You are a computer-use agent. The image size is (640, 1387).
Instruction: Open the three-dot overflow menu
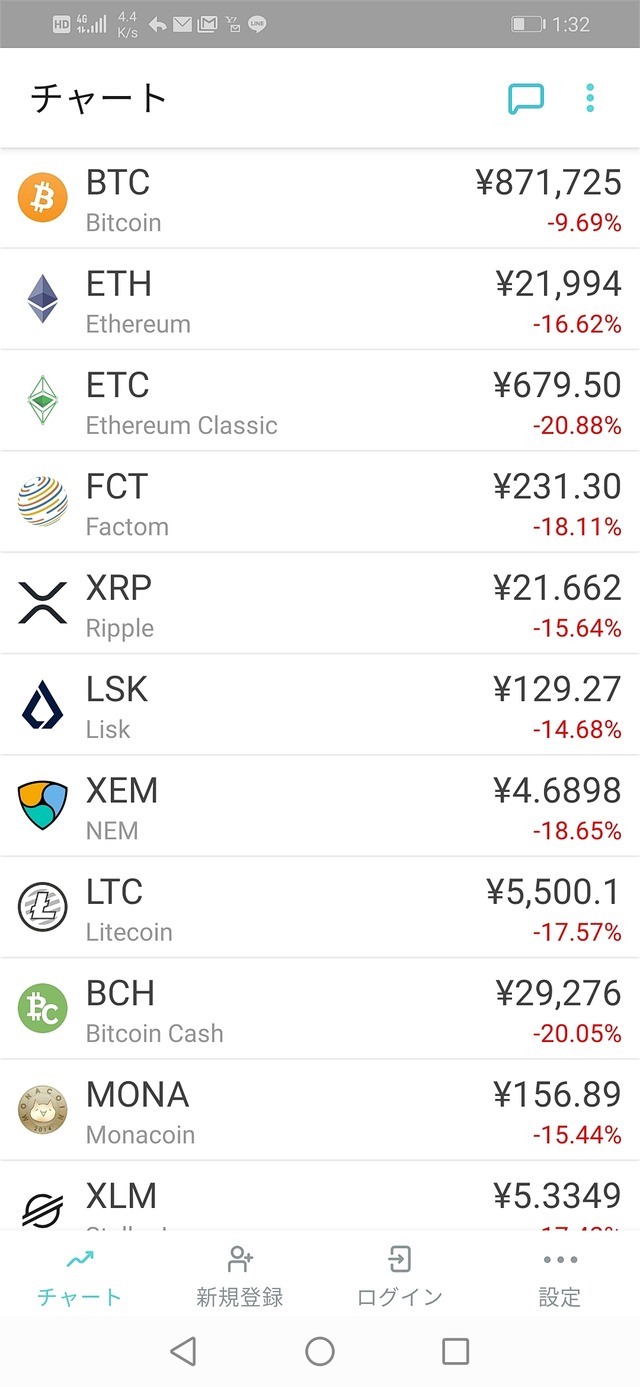point(590,98)
